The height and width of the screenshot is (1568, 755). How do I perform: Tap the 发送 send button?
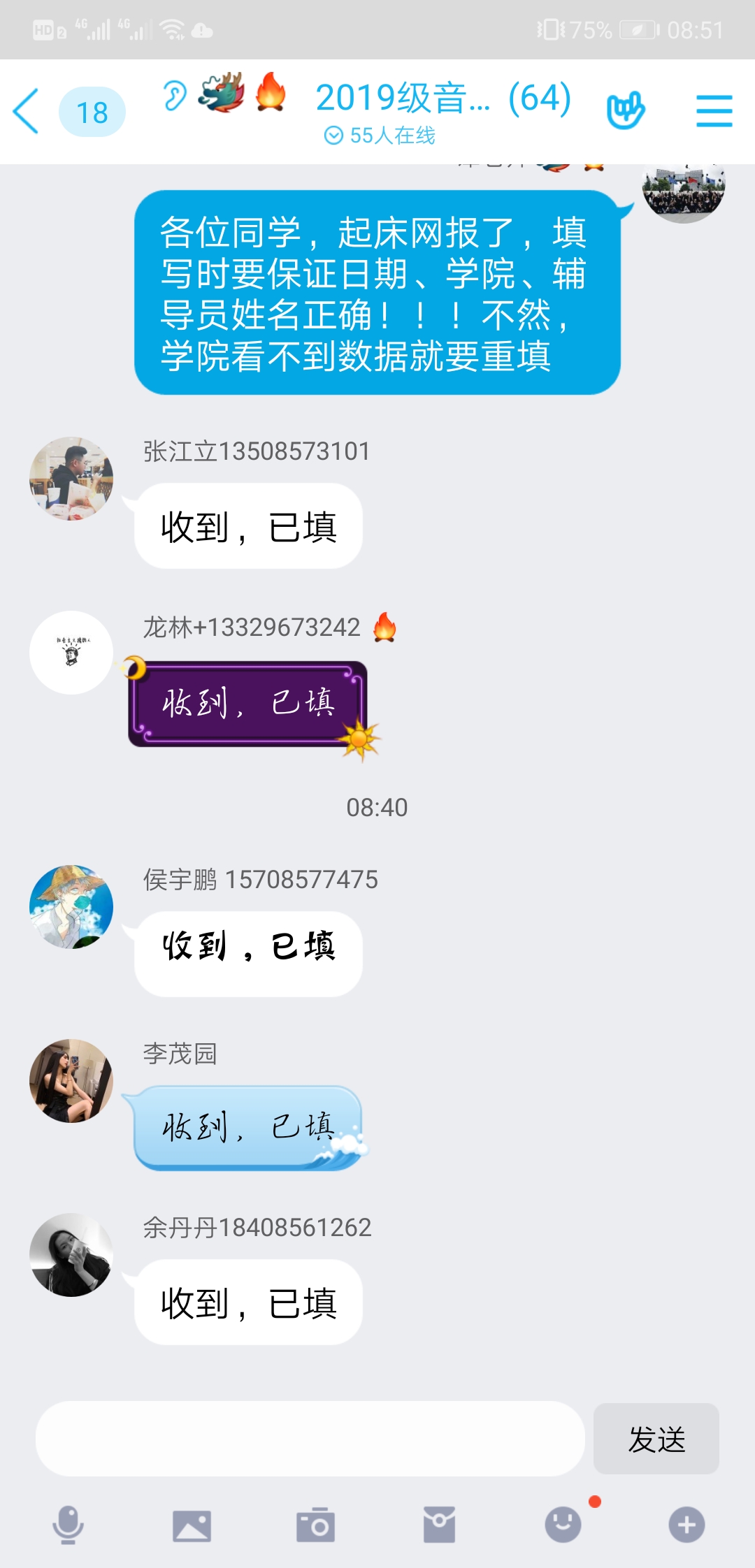click(x=656, y=1439)
